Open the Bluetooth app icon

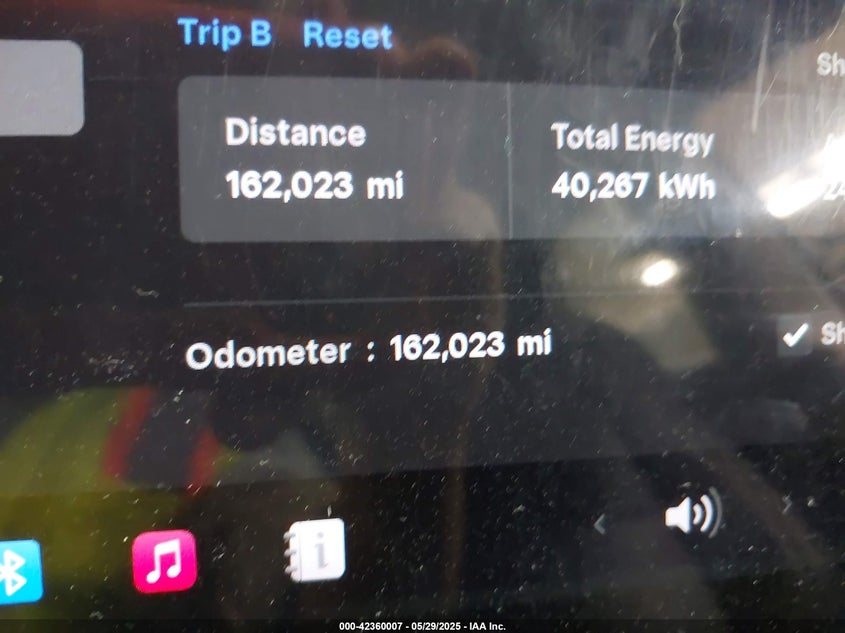pyautogui.click(x=19, y=572)
